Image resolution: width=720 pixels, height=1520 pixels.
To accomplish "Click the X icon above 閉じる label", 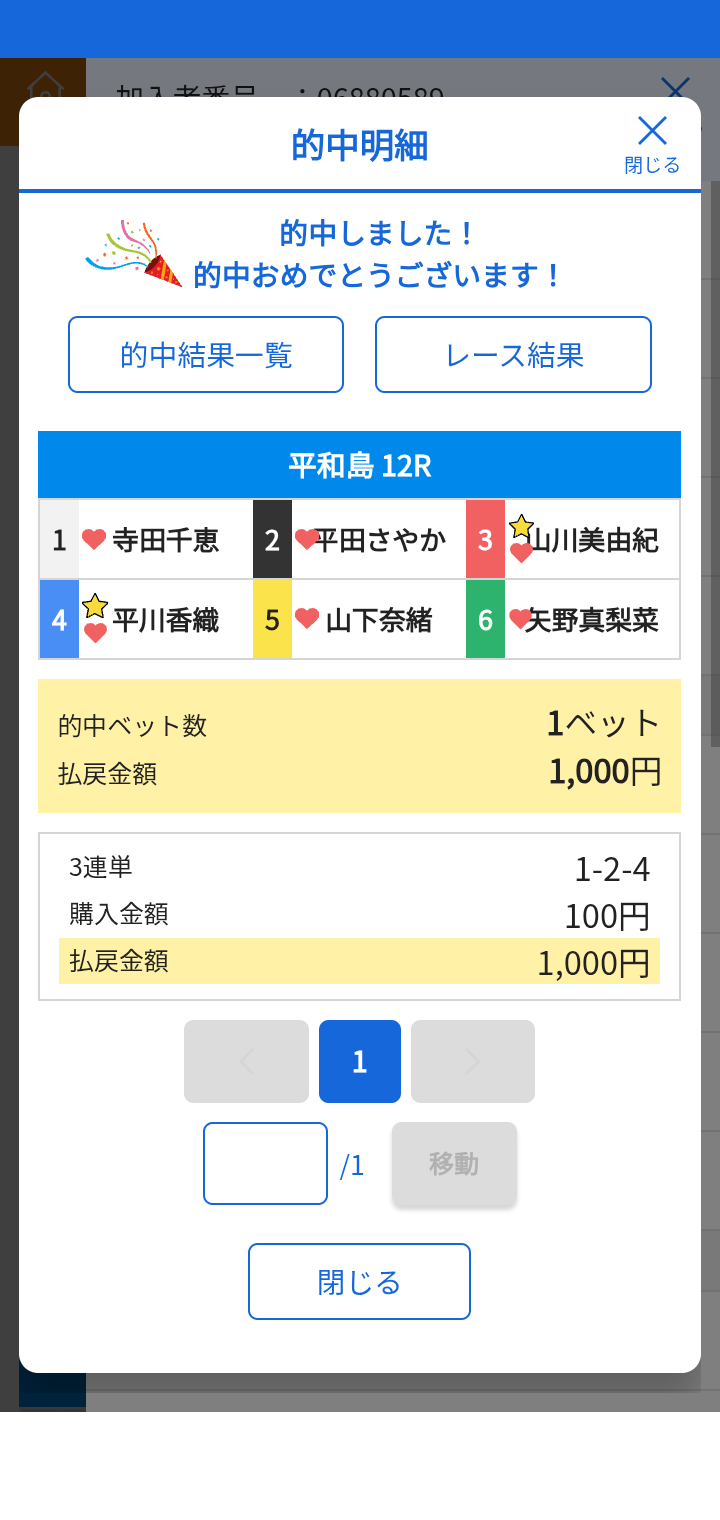I will pyautogui.click(x=652, y=130).
